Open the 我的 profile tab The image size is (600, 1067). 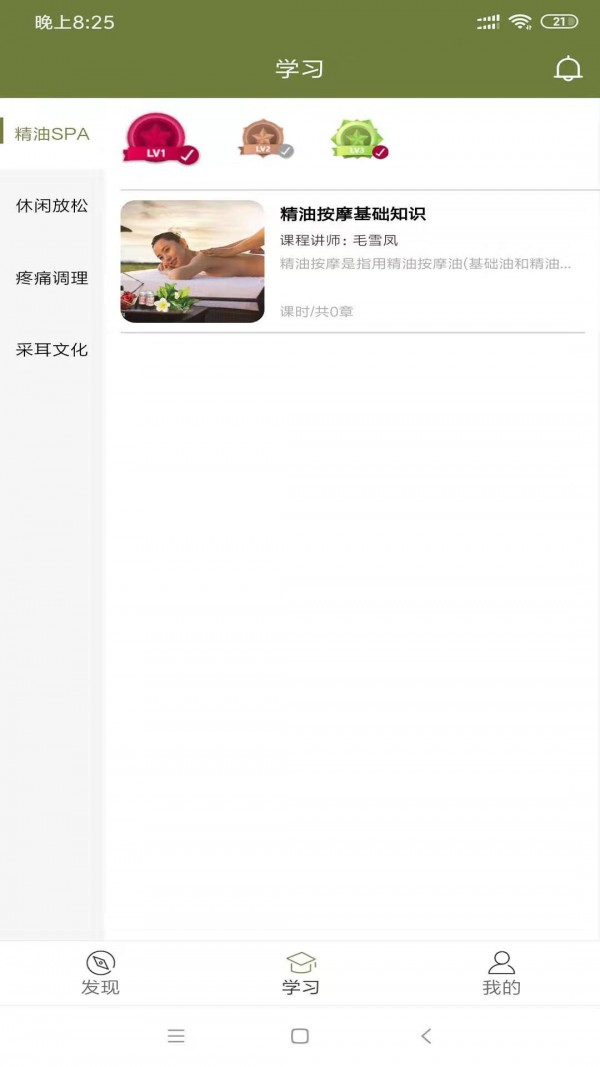(x=501, y=973)
